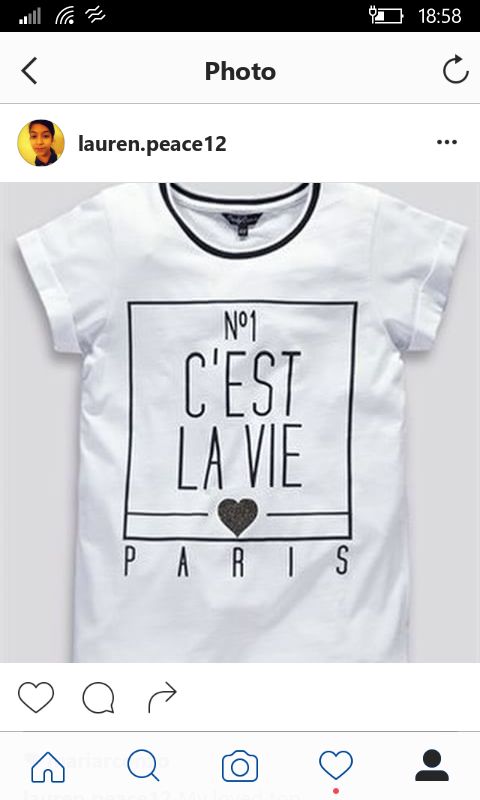Refresh the photo post
This screenshot has width=480, height=800.
click(x=455, y=69)
